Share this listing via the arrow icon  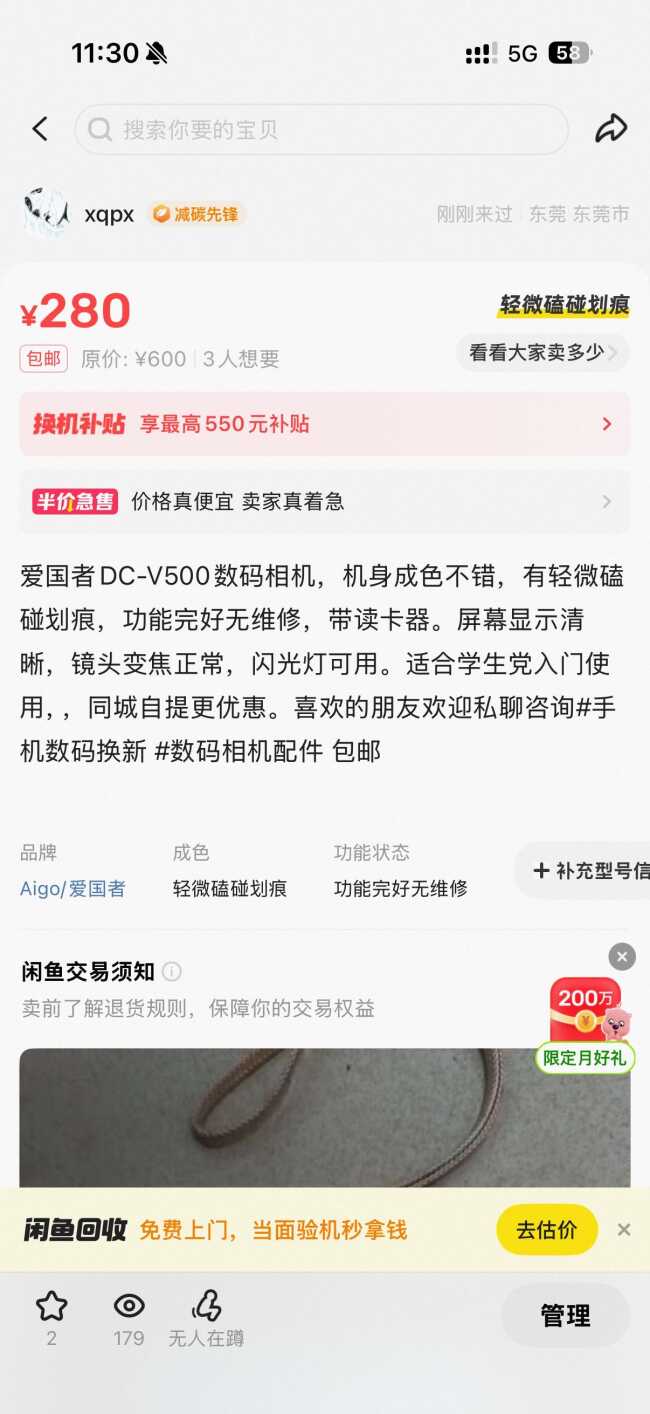click(611, 128)
